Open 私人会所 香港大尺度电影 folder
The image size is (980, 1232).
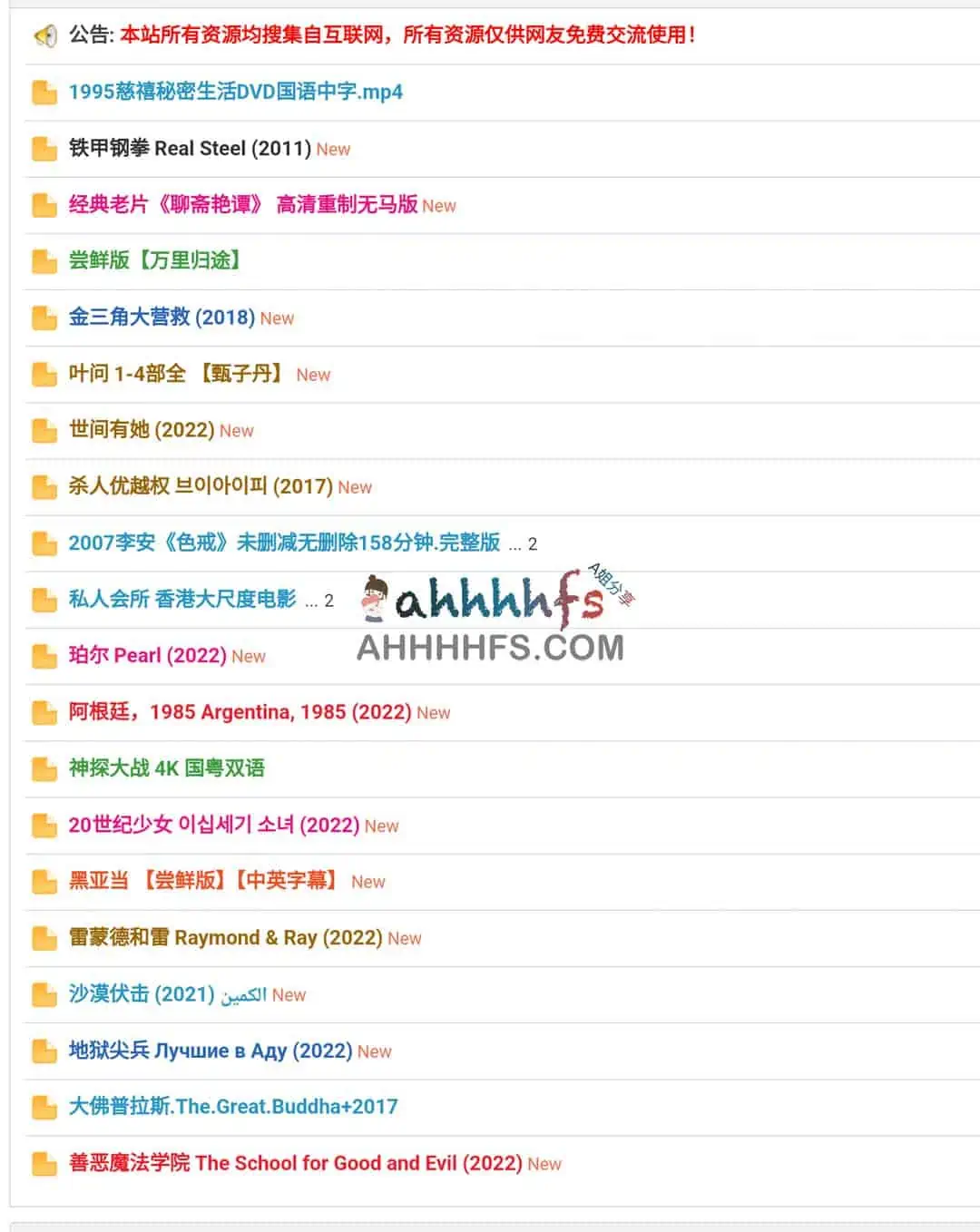pyautogui.click(x=182, y=599)
